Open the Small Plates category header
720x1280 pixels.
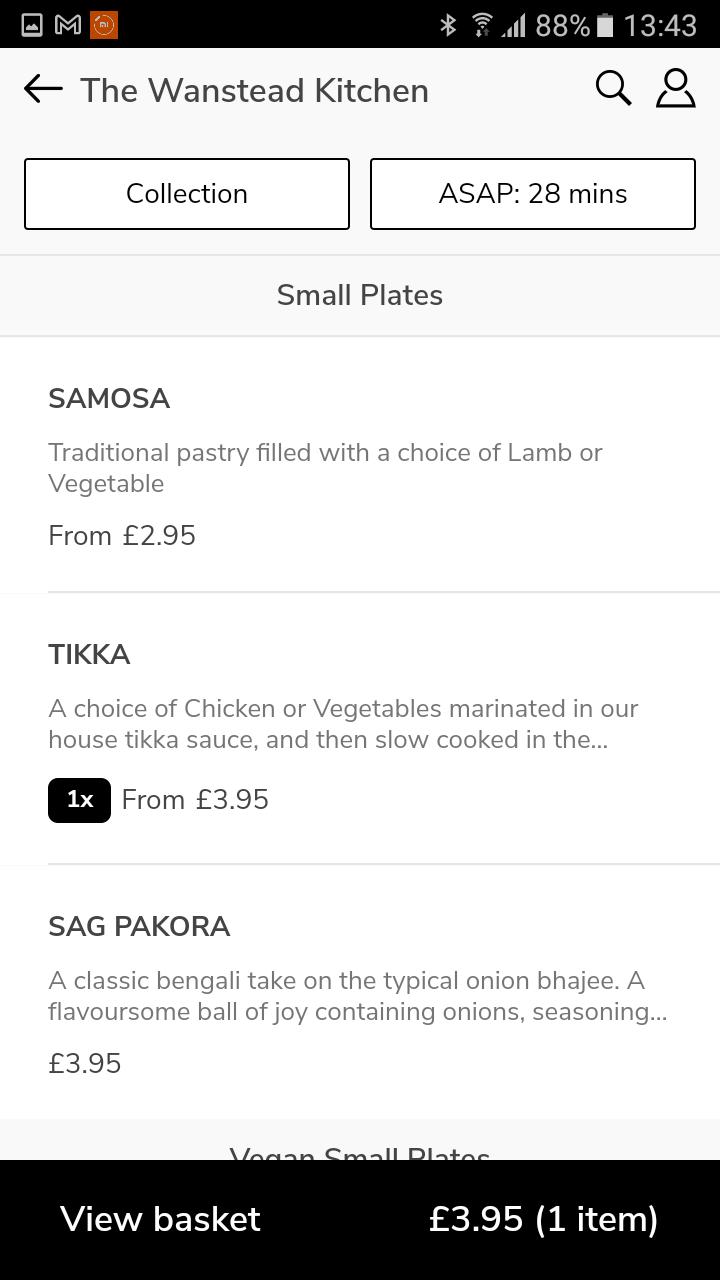point(360,295)
